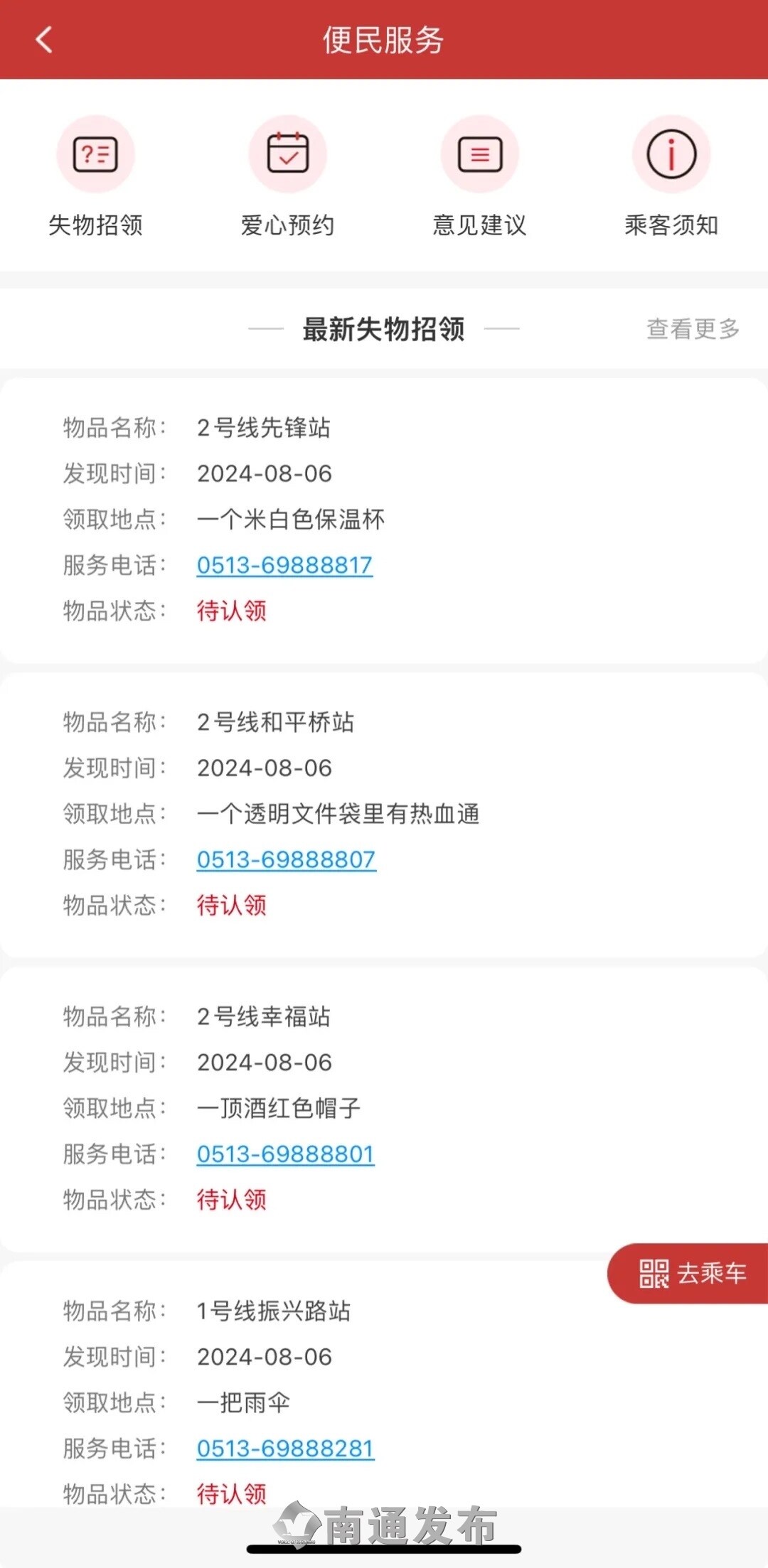The width and height of the screenshot is (768, 1568).
Task: Call service number 0513-69888817
Action: [x=284, y=565]
